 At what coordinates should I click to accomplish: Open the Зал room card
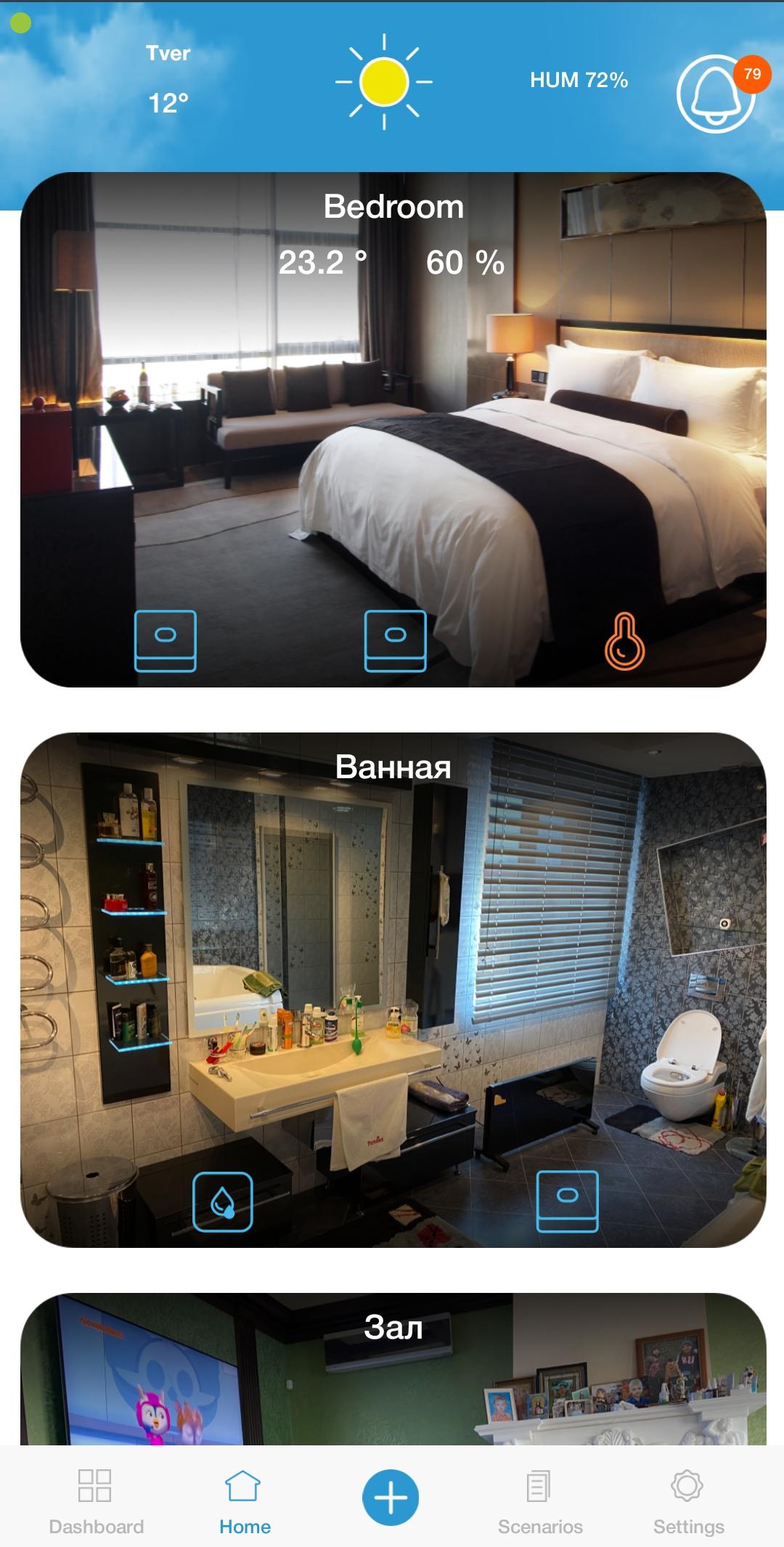pos(393,1368)
